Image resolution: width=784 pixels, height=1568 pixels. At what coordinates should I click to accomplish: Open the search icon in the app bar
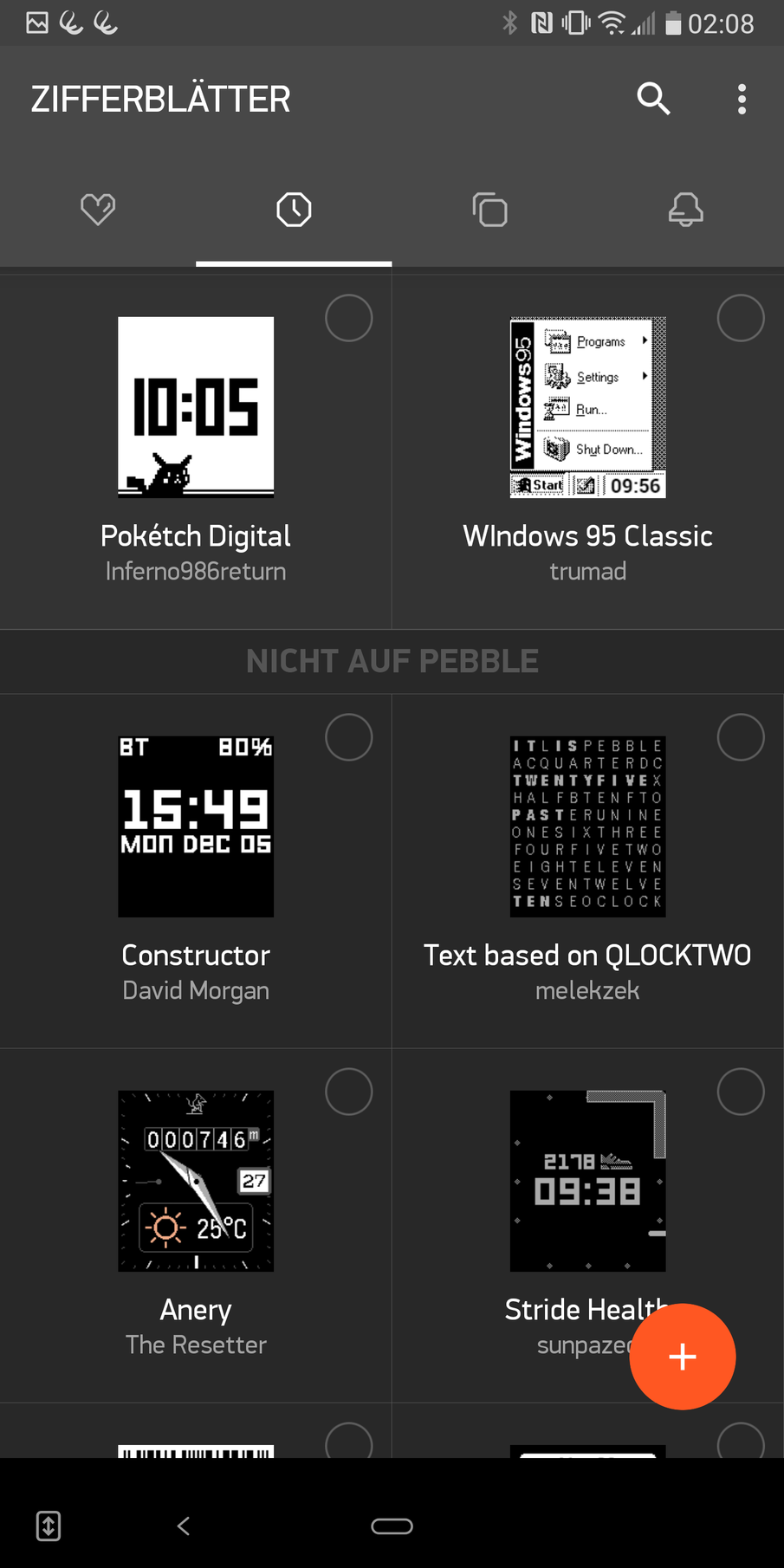[653, 99]
